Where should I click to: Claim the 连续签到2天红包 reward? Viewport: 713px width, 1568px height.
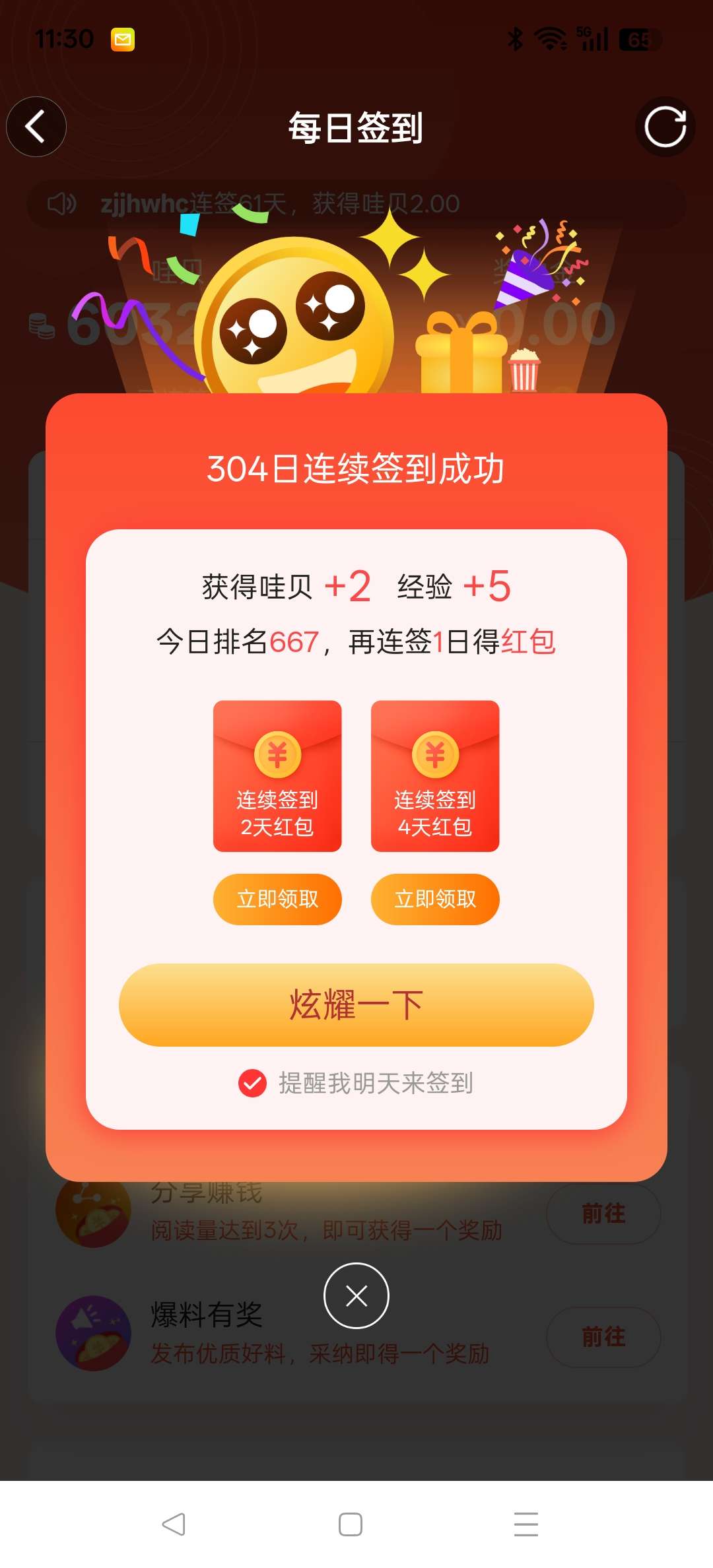point(277,899)
